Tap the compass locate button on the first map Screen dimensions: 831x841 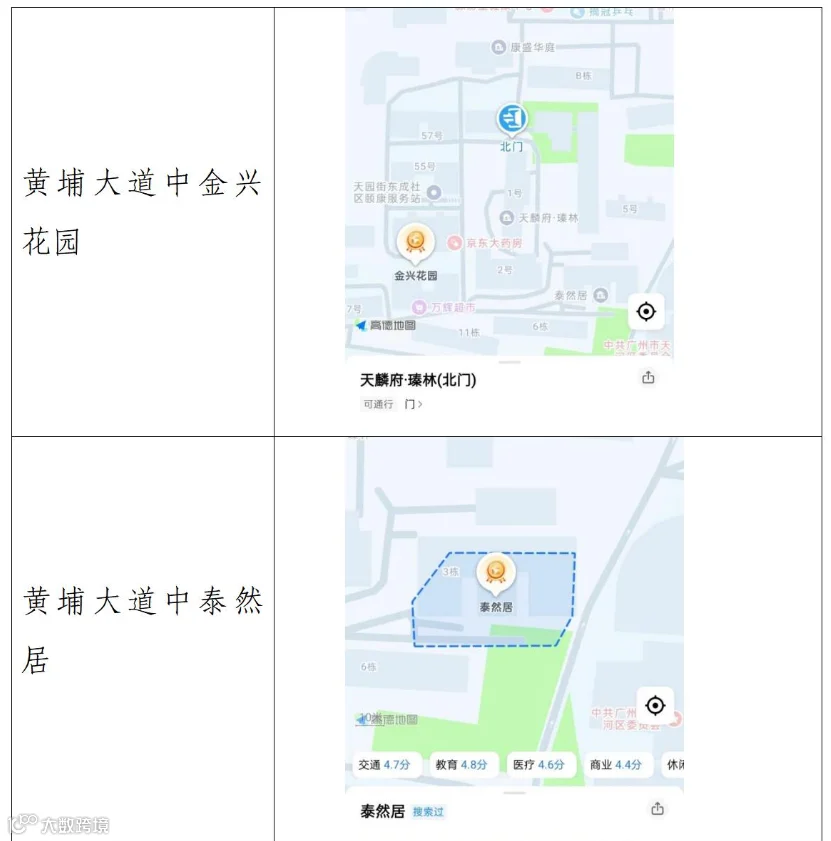[x=646, y=311]
